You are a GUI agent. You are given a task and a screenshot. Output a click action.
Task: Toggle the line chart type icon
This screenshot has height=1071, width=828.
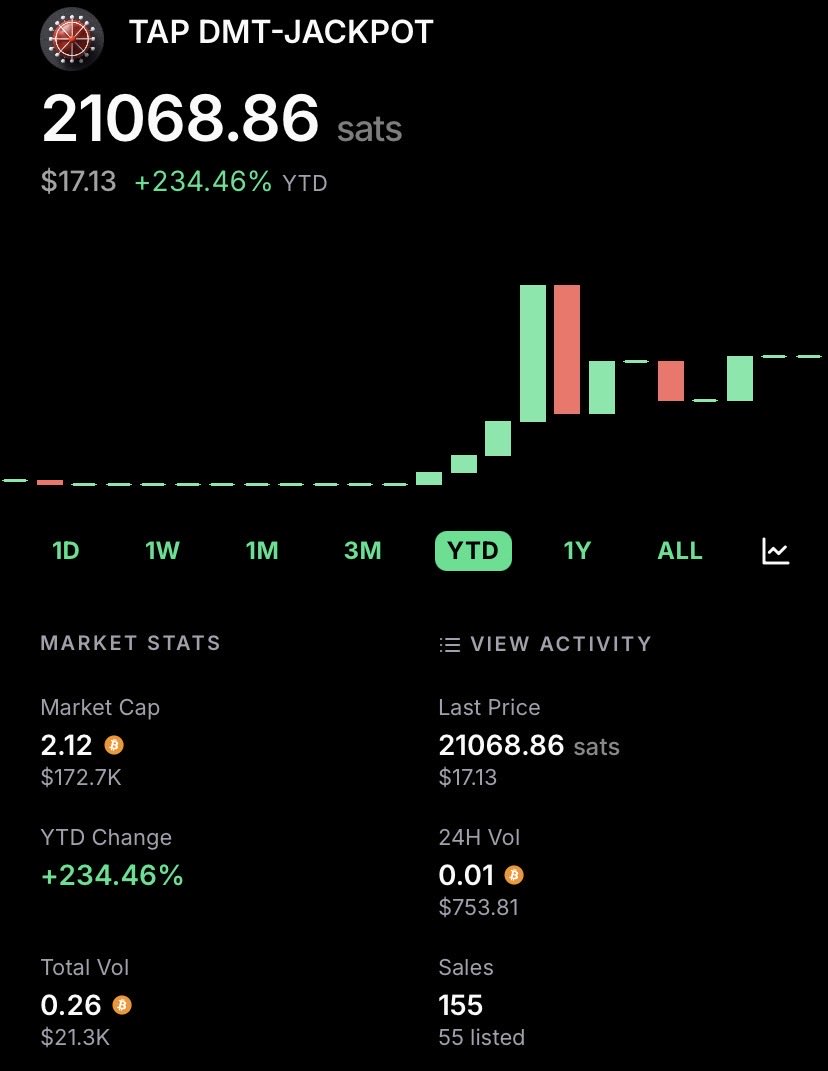[775, 551]
